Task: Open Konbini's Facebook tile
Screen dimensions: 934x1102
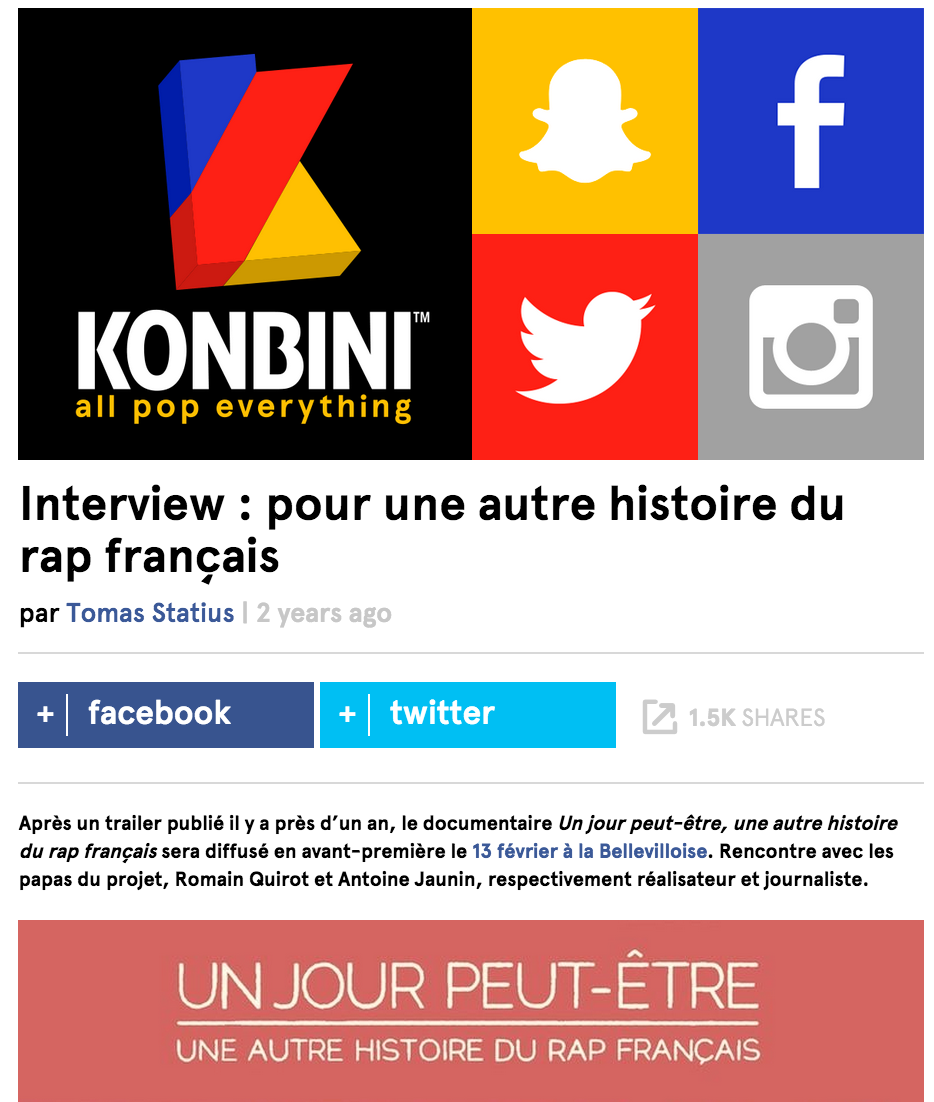Action: coord(810,121)
